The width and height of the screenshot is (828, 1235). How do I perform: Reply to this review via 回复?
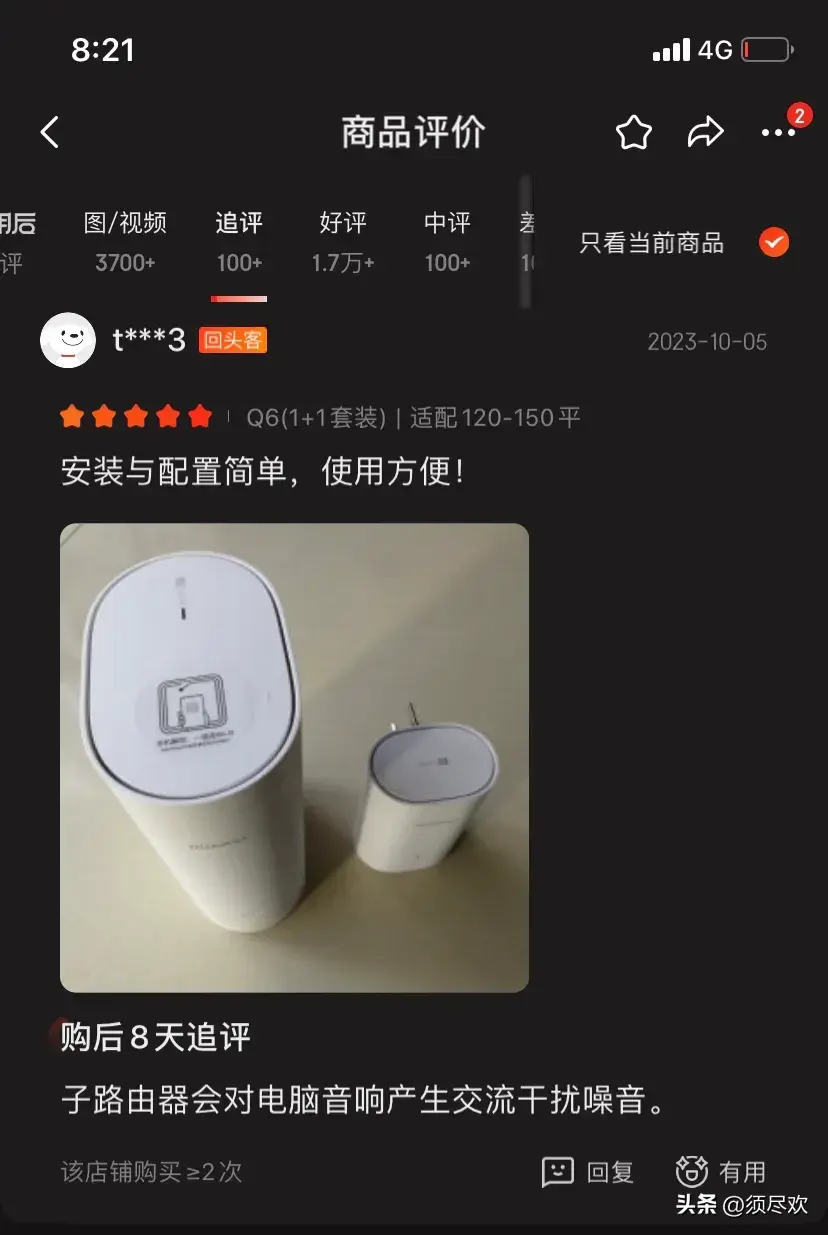pyautogui.click(x=588, y=1171)
